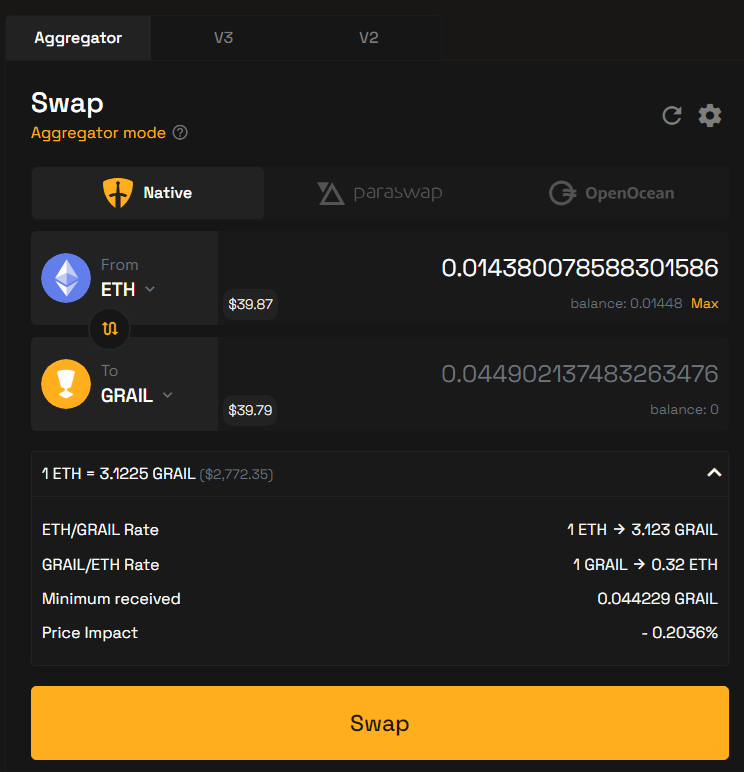Flip the From and To tokens
744x772 pixels.
pos(109,328)
